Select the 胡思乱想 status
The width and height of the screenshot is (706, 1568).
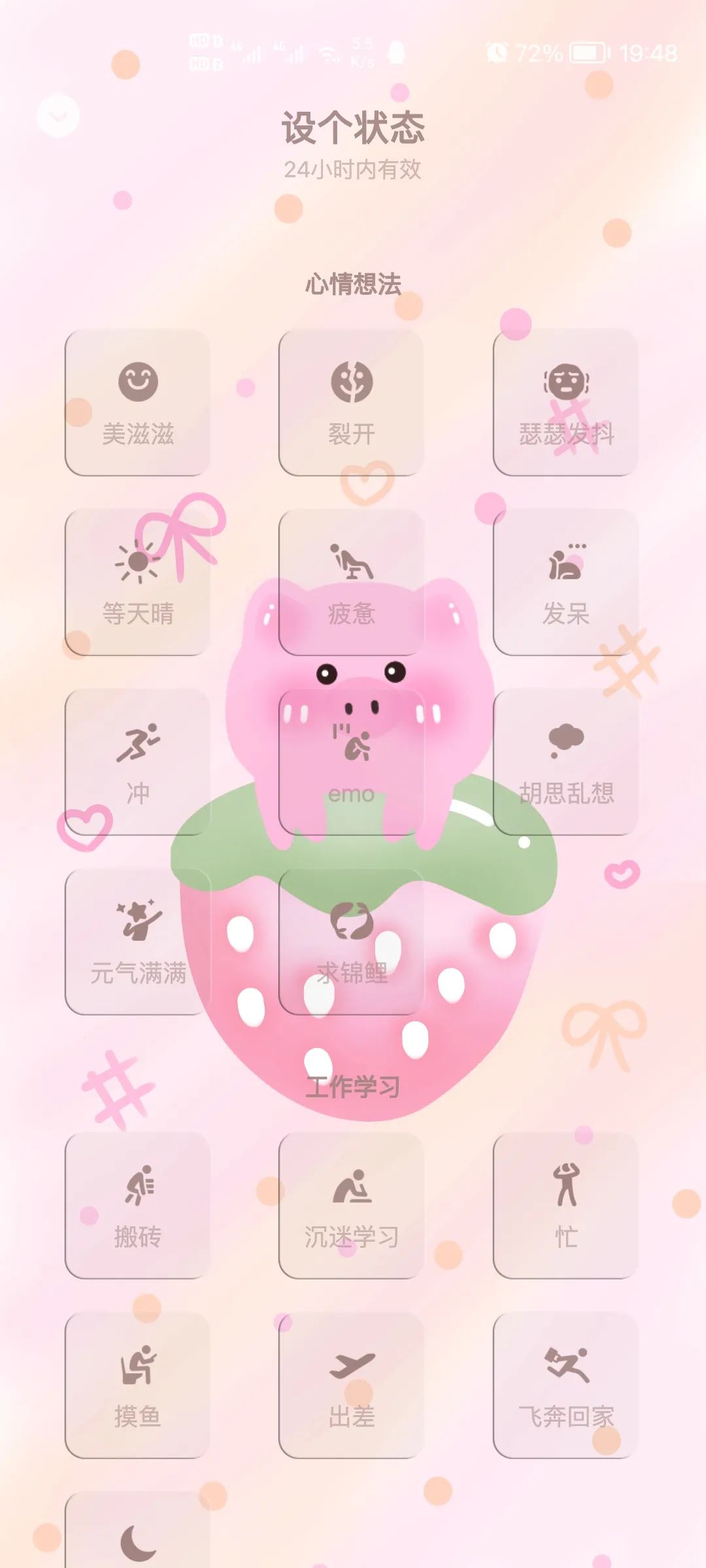pyautogui.click(x=565, y=762)
